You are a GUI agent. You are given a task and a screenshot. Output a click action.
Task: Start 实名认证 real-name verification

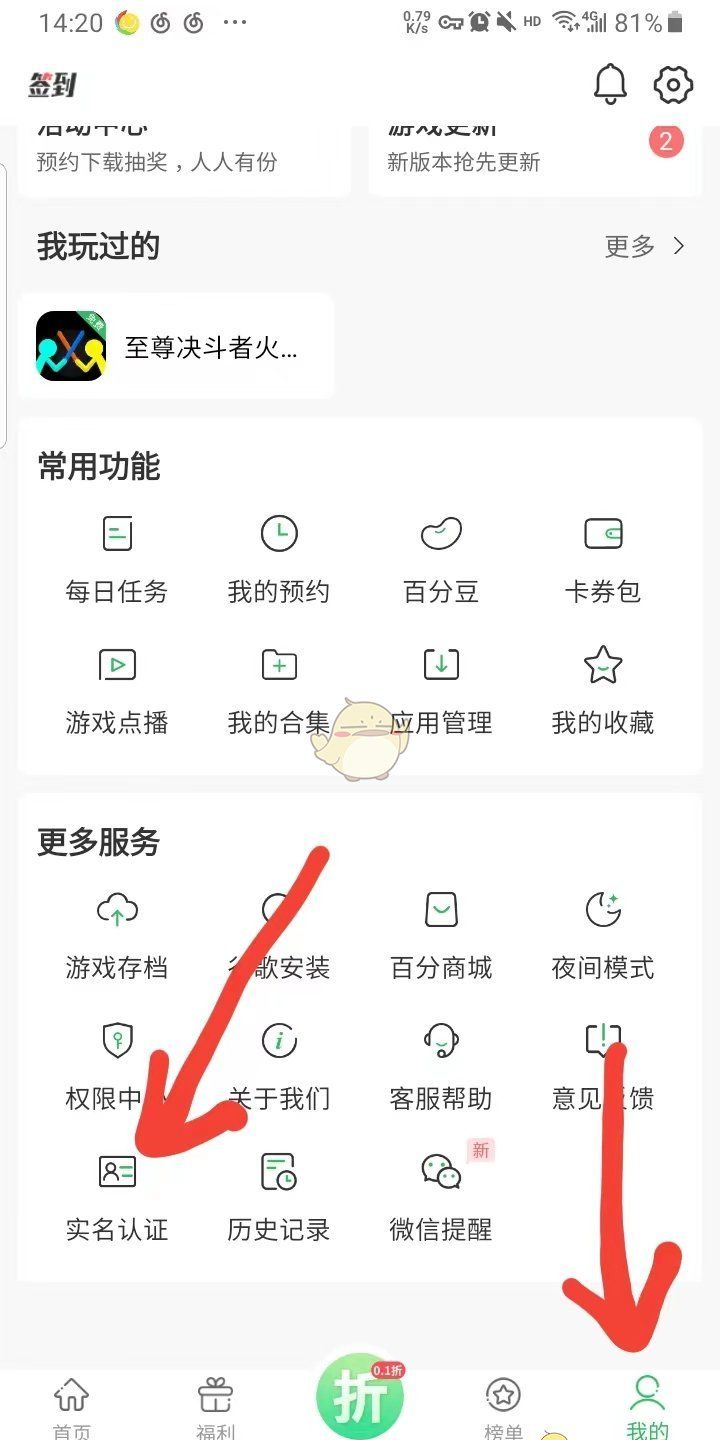tap(116, 1196)
